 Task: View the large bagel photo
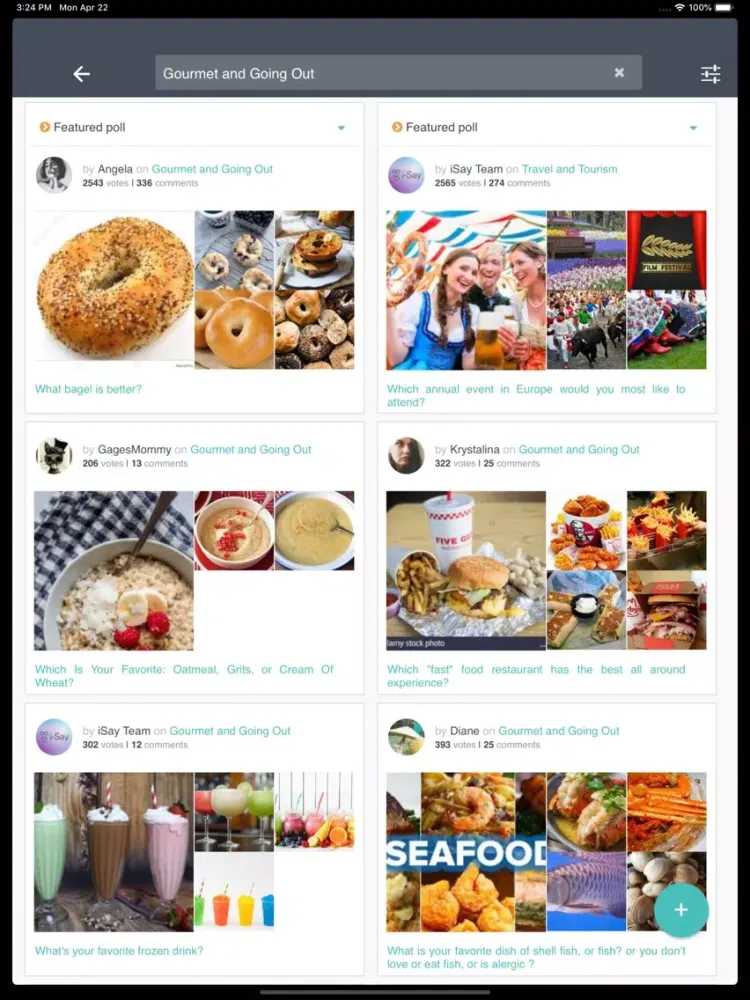click(114, 288)
